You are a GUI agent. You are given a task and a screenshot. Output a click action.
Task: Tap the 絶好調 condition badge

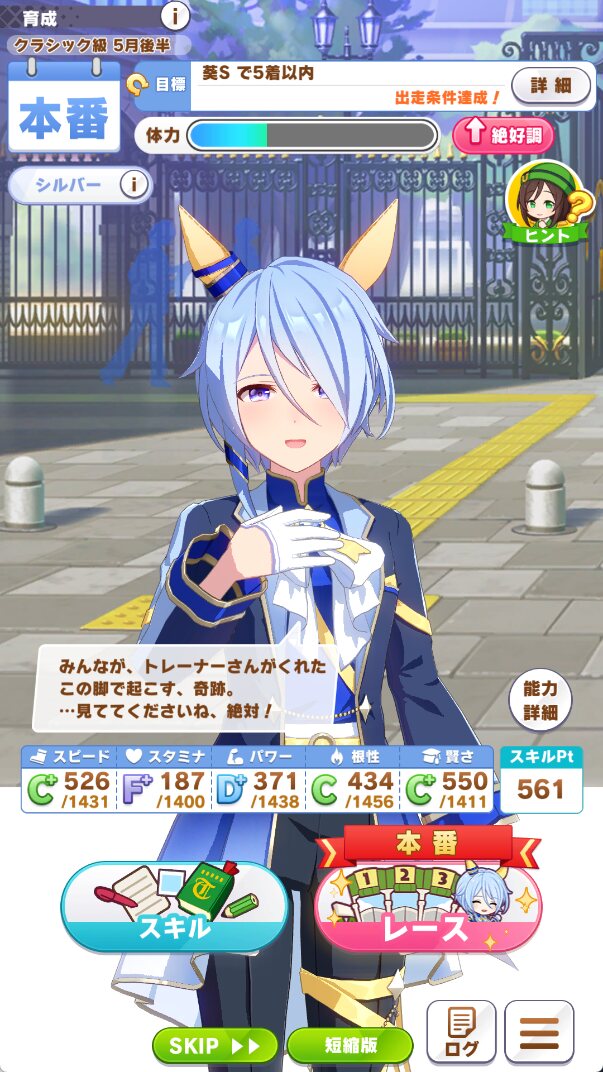[x=502, y=135]
